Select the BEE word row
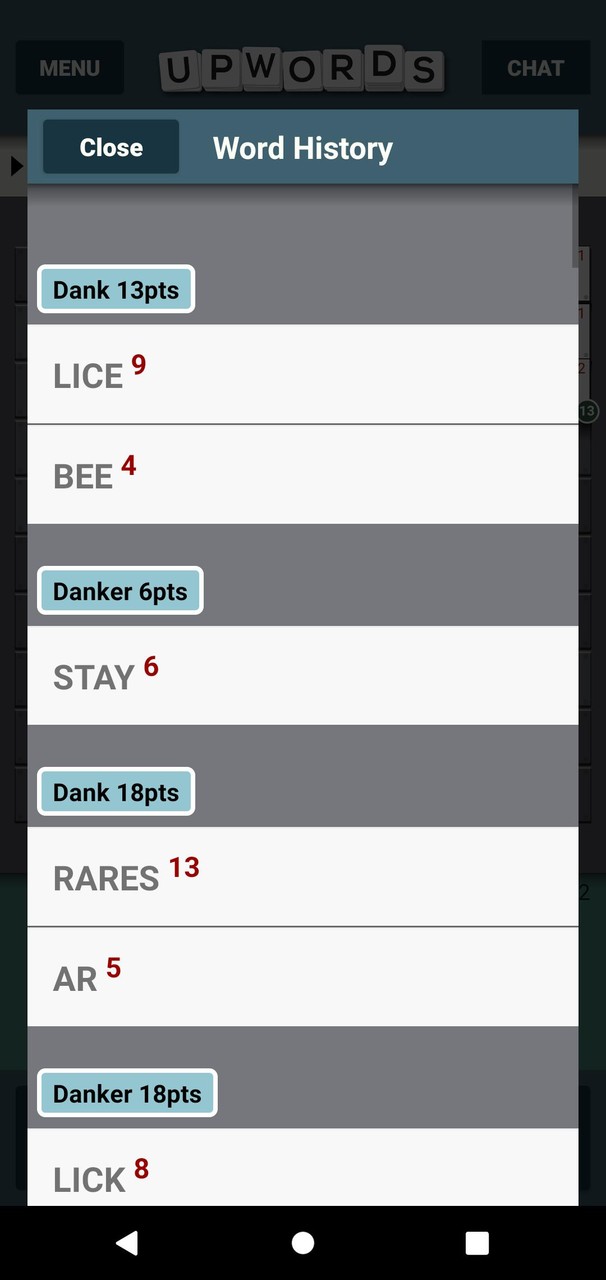Image resolution: width=606 pixels, height=1280 pixels. pos(302,475)
